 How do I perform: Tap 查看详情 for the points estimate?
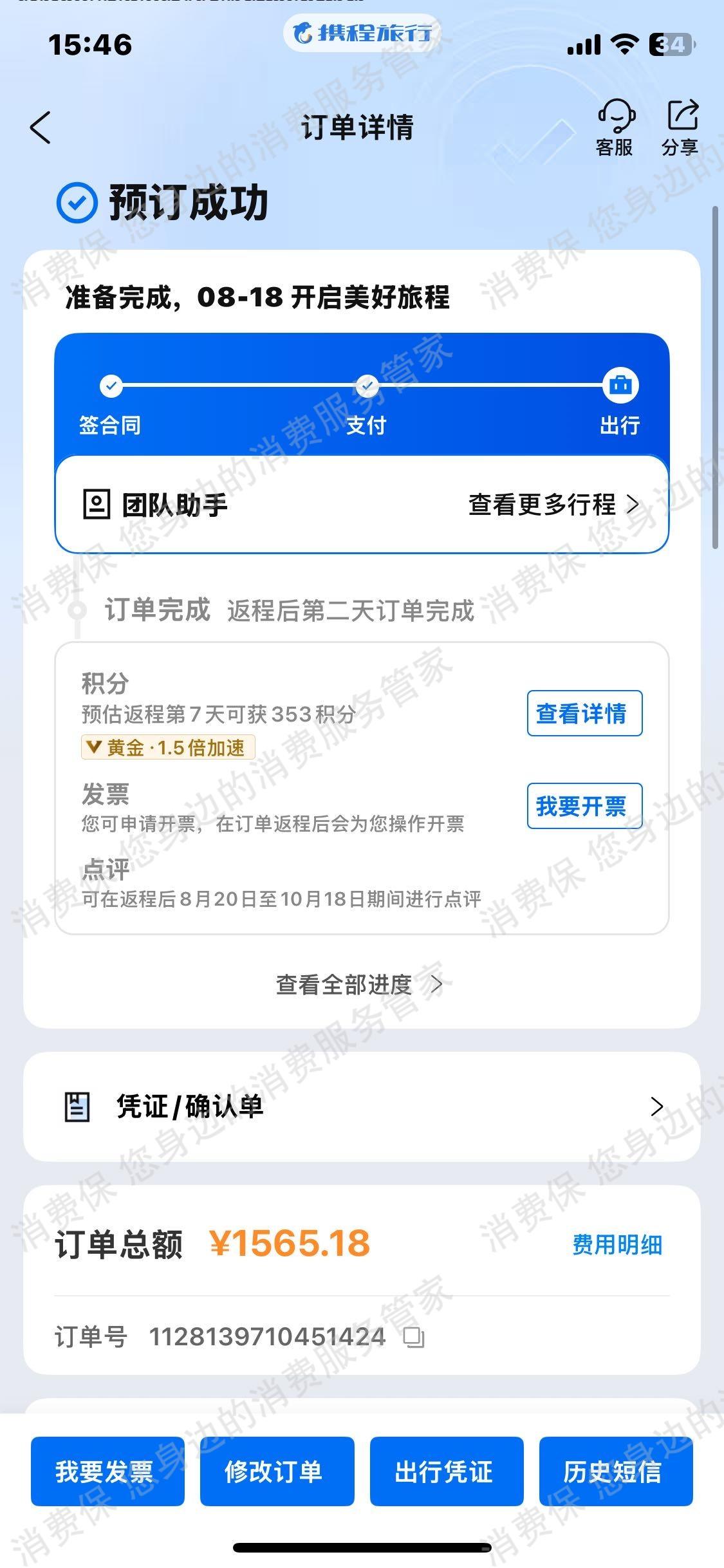(x=584, y=713)
